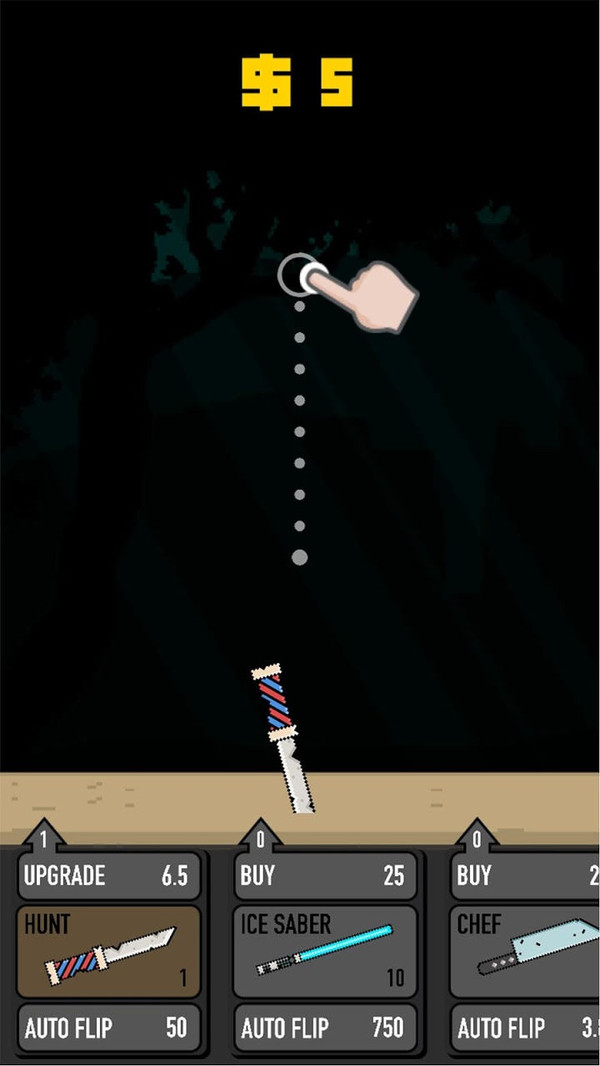Tap the Buy button above Chef knife

point(527,877)
